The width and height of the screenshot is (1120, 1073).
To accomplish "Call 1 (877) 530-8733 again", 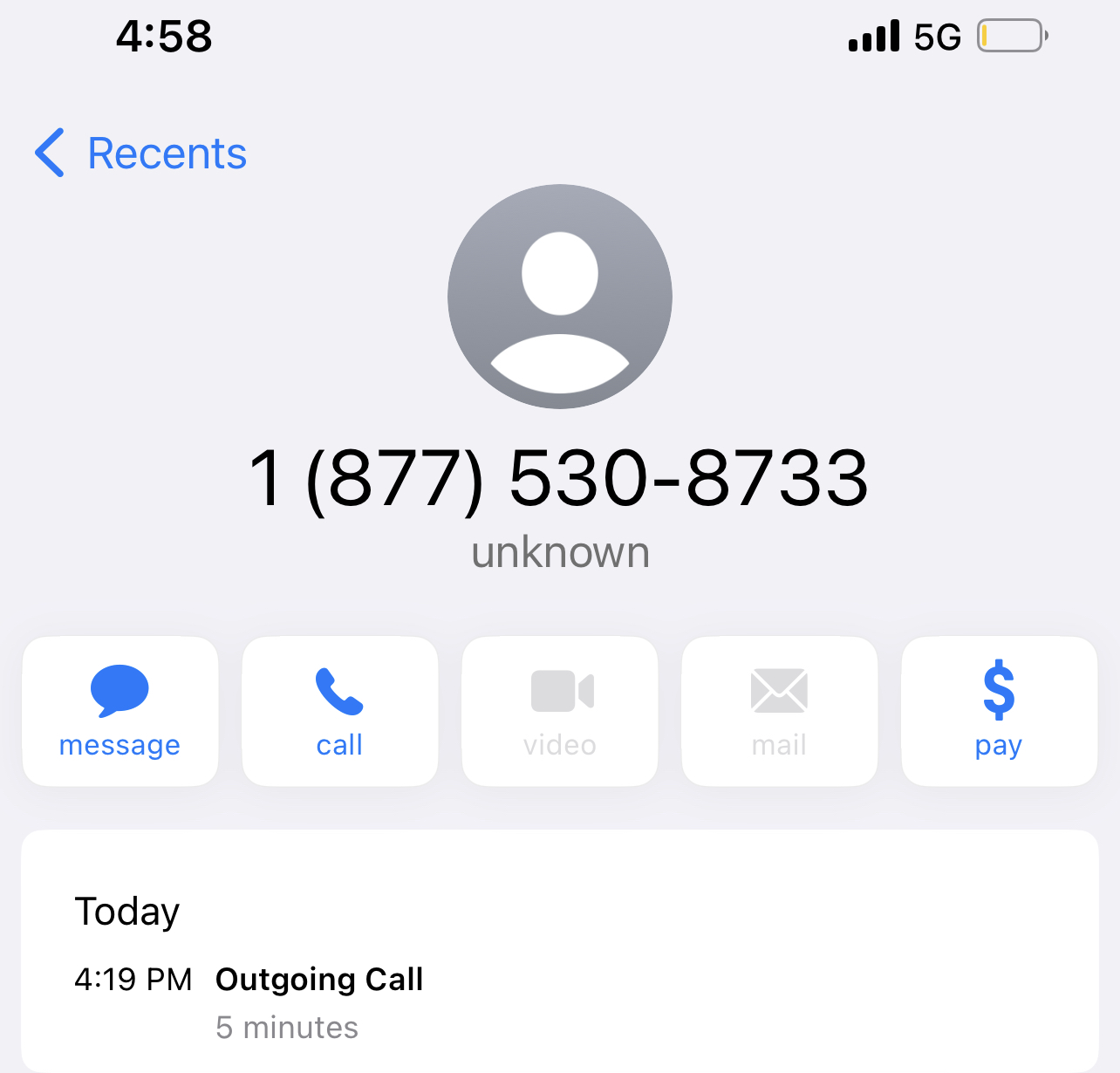I will (x=339, y=711).
